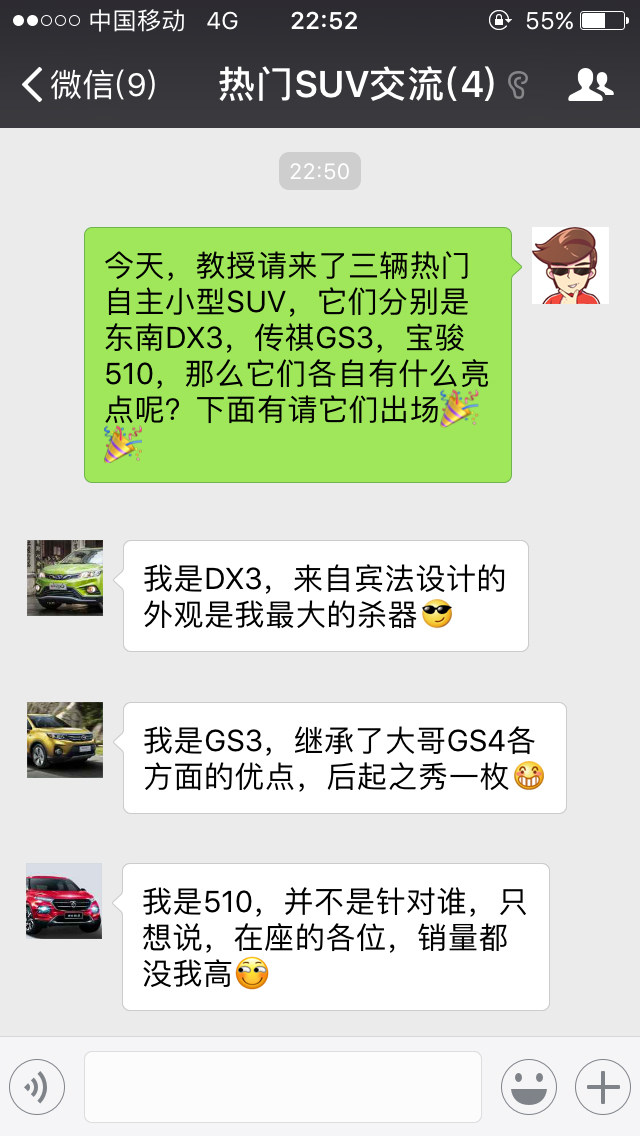
Task: View the 510 sender's red car avatar
Action: click(x=65, y=901)
